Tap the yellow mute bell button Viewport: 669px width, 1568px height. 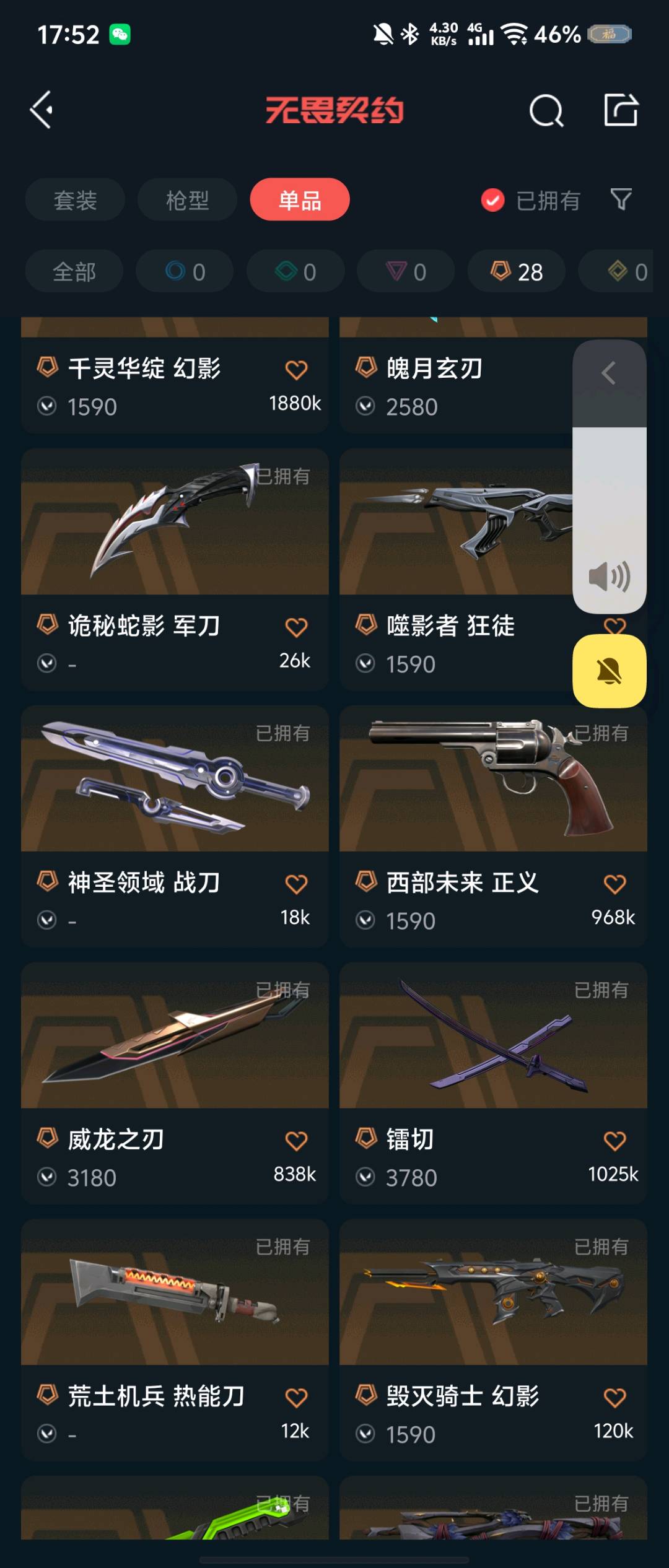(x=610, y=671)
